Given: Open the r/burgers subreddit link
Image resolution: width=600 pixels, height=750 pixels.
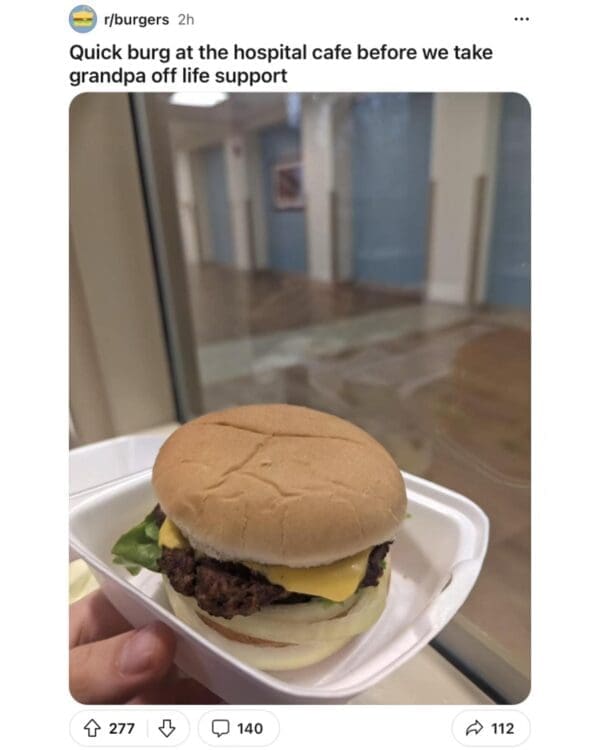Looking at the screenshot, I should (136, 19).
